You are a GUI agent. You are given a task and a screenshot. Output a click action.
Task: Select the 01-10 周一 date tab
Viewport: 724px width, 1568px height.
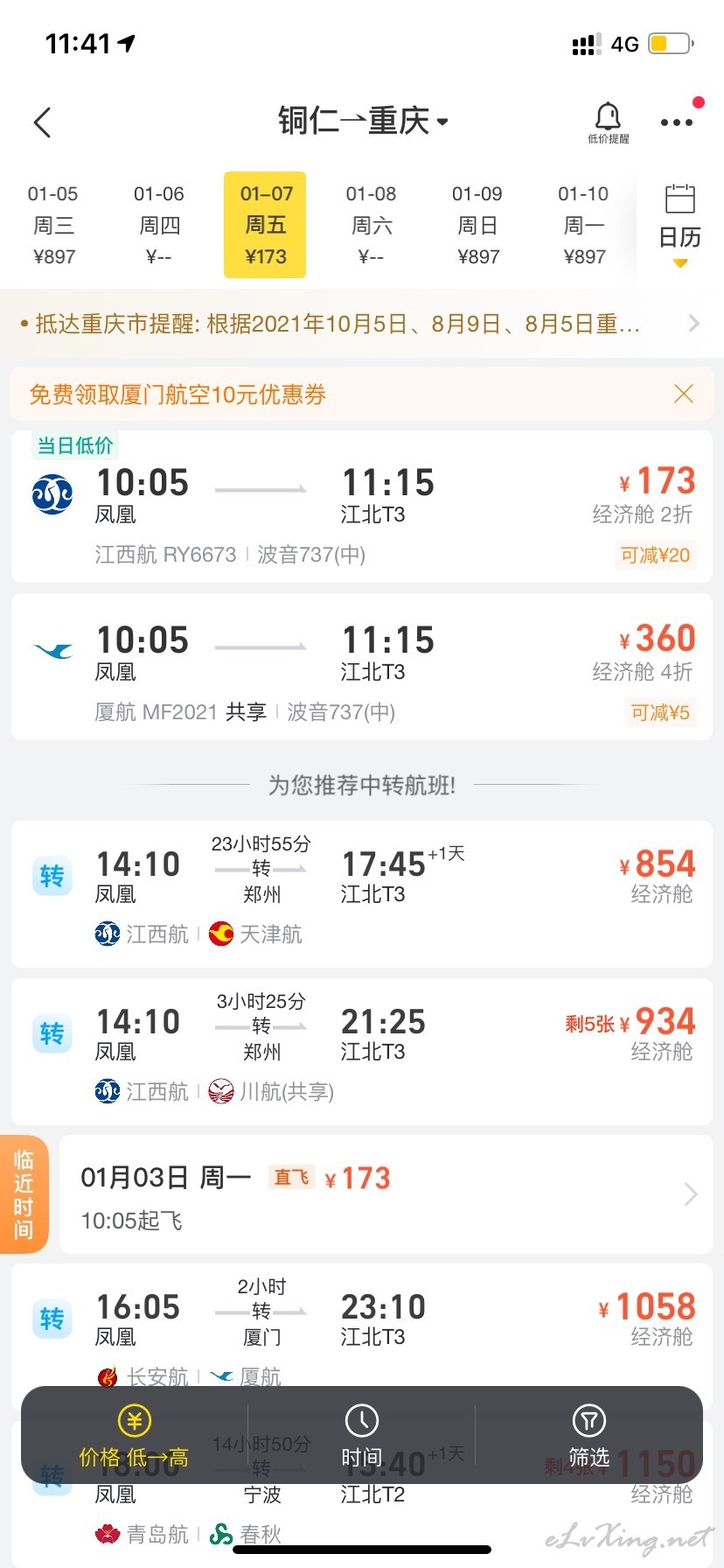[x=583, y=225]
